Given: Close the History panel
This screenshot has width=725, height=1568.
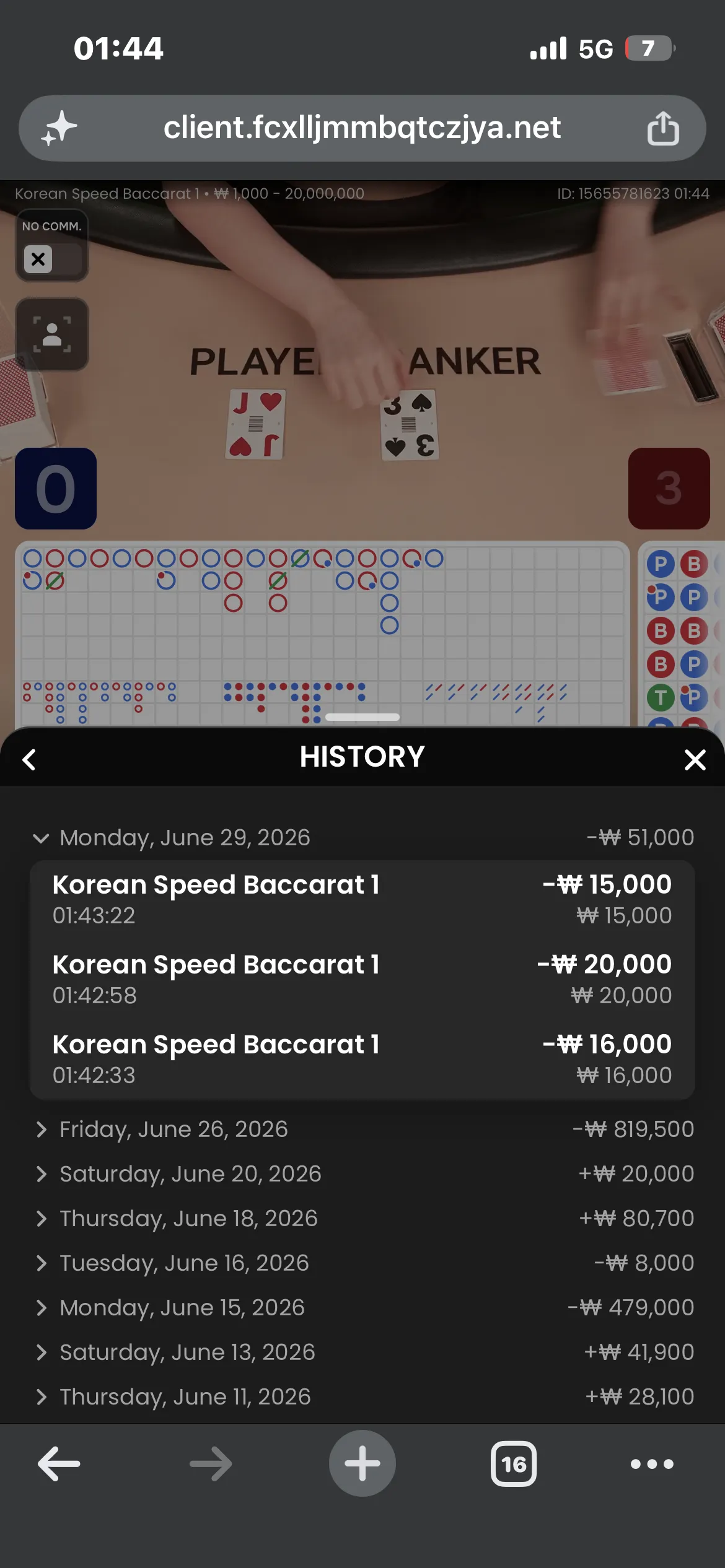Looking at the screenshot, I should coord(695,759).
